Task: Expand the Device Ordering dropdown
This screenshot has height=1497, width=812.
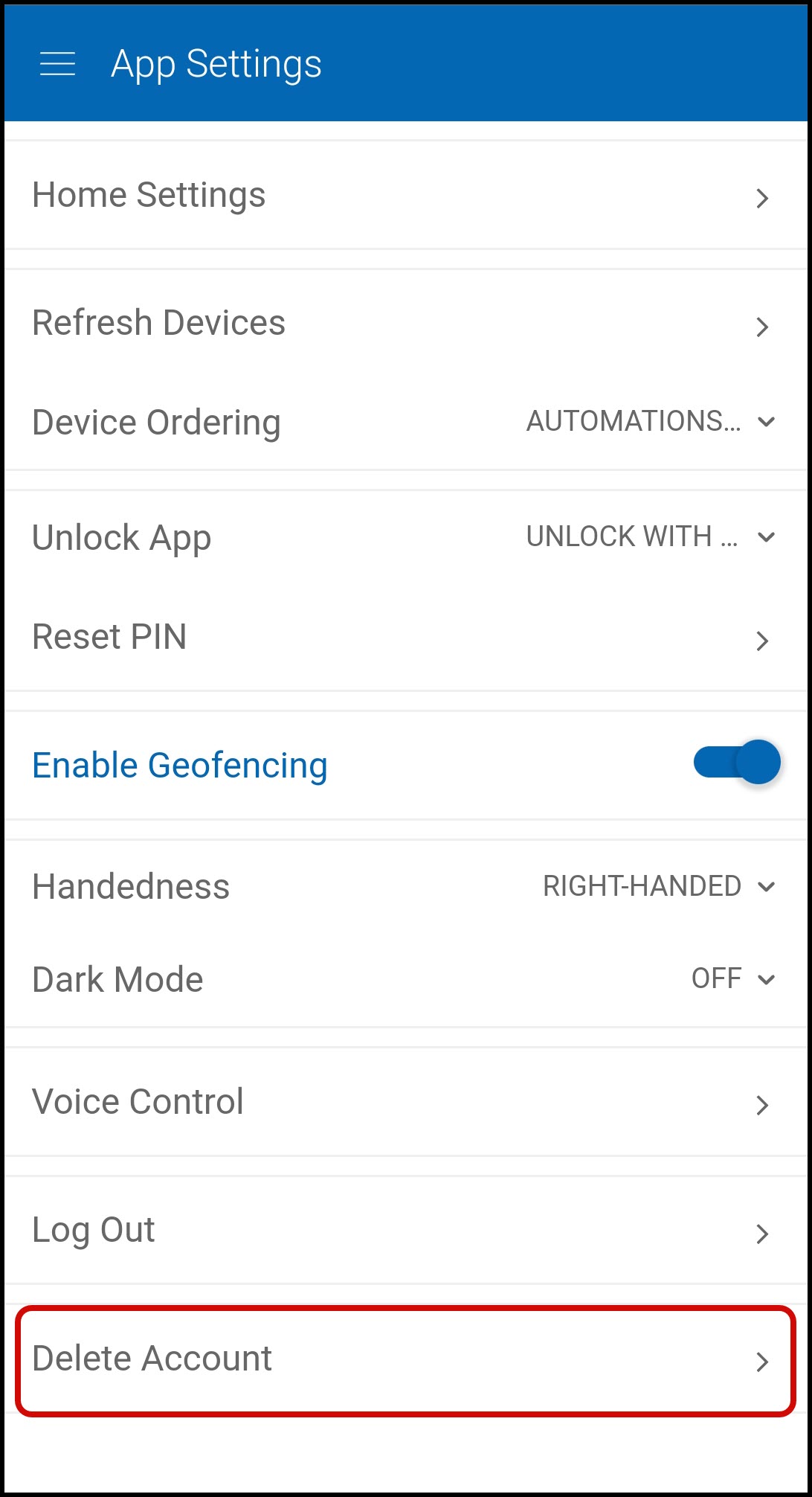Action: pos(651,422)
